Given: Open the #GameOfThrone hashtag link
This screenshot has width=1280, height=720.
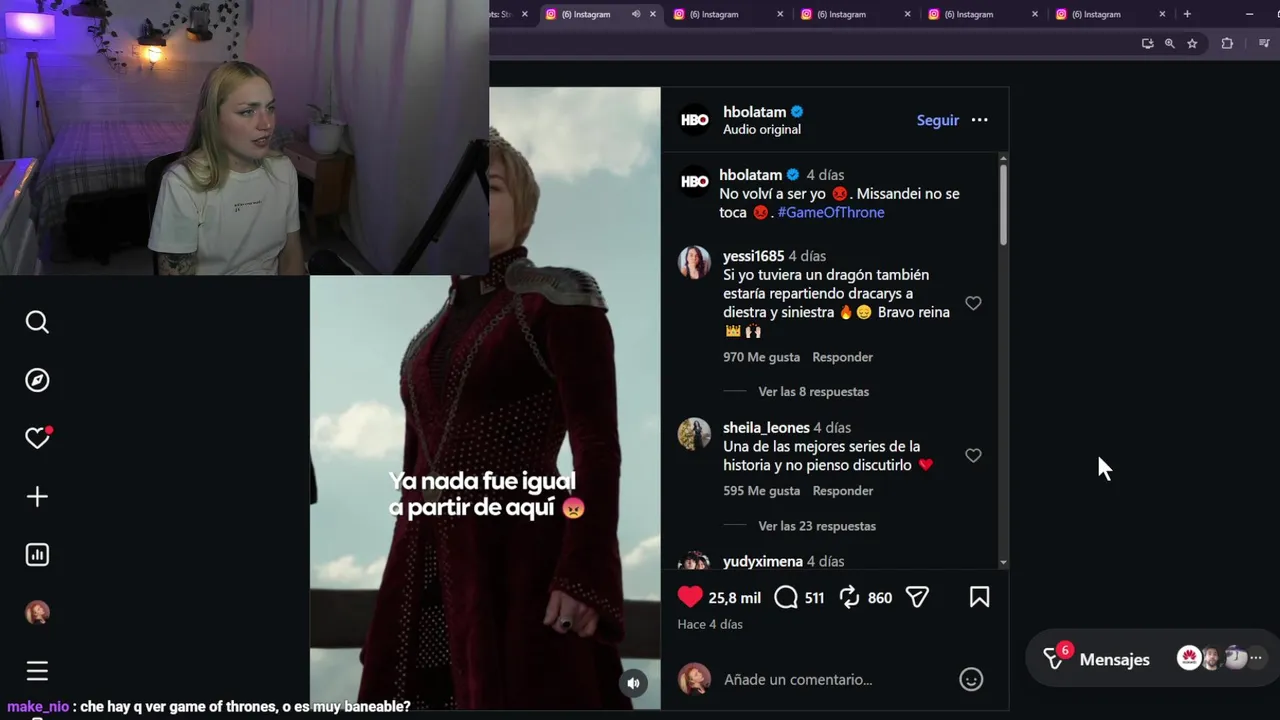Looking at the screenshot, I should click(830, 212).
